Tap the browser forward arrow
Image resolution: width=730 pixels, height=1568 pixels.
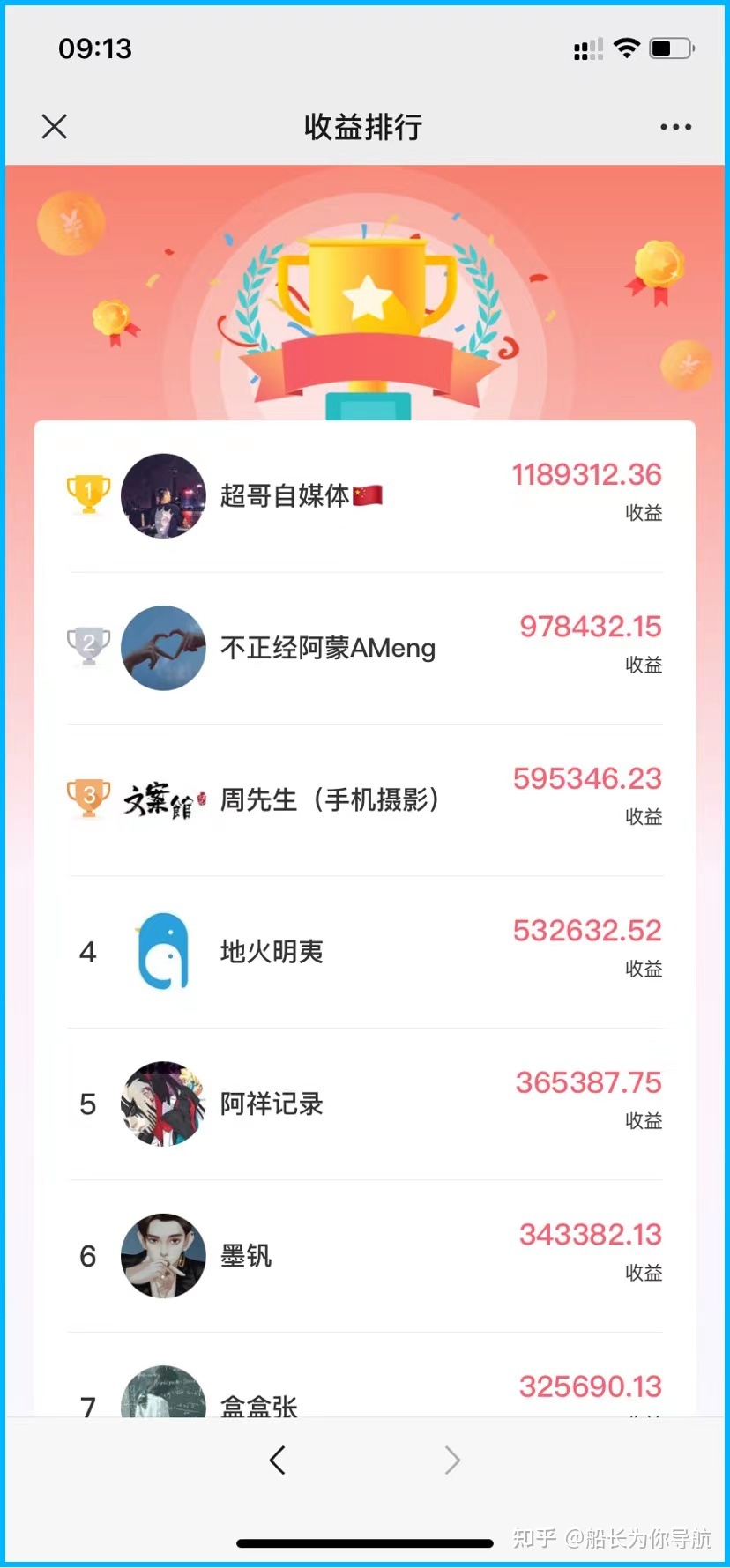452,1460
